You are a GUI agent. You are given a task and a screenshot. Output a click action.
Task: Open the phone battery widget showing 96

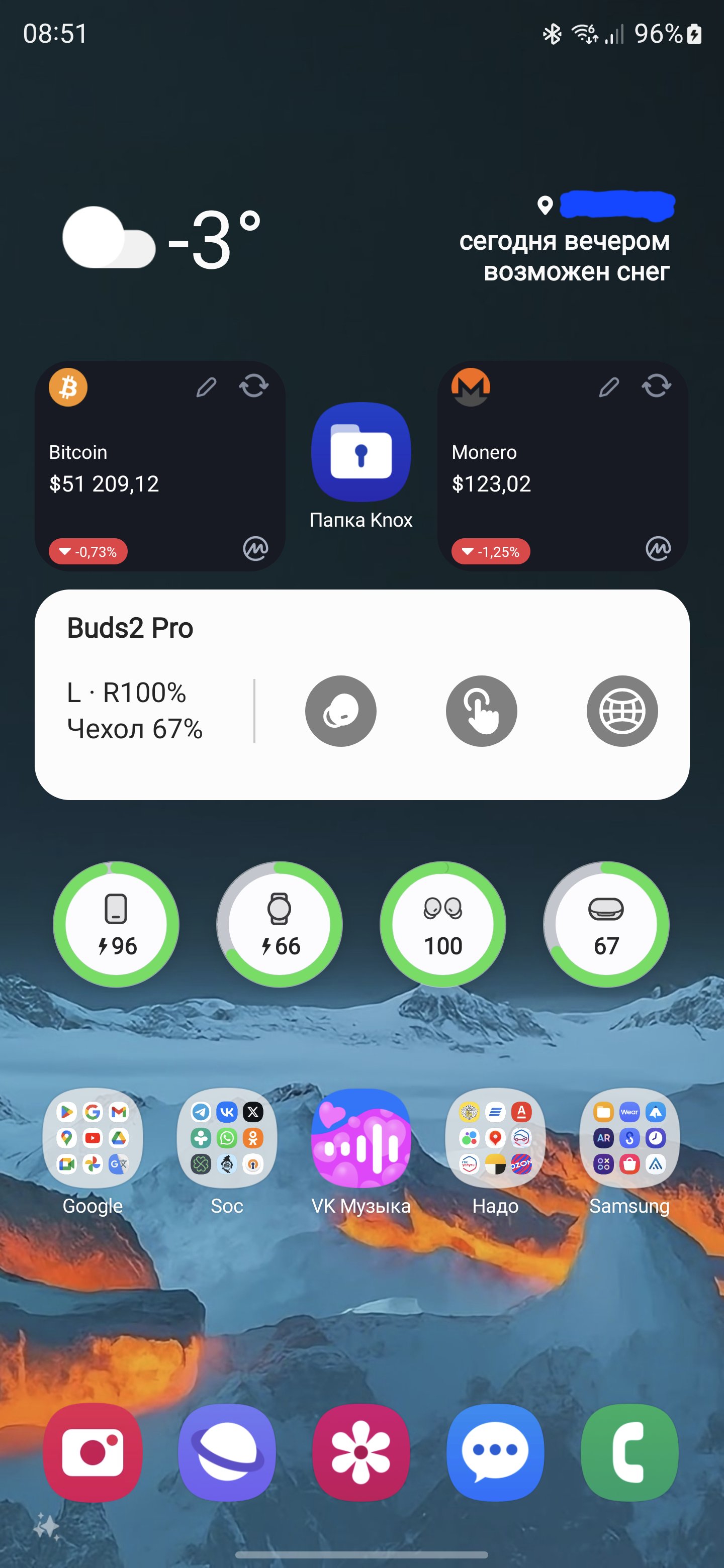(116, 924)
